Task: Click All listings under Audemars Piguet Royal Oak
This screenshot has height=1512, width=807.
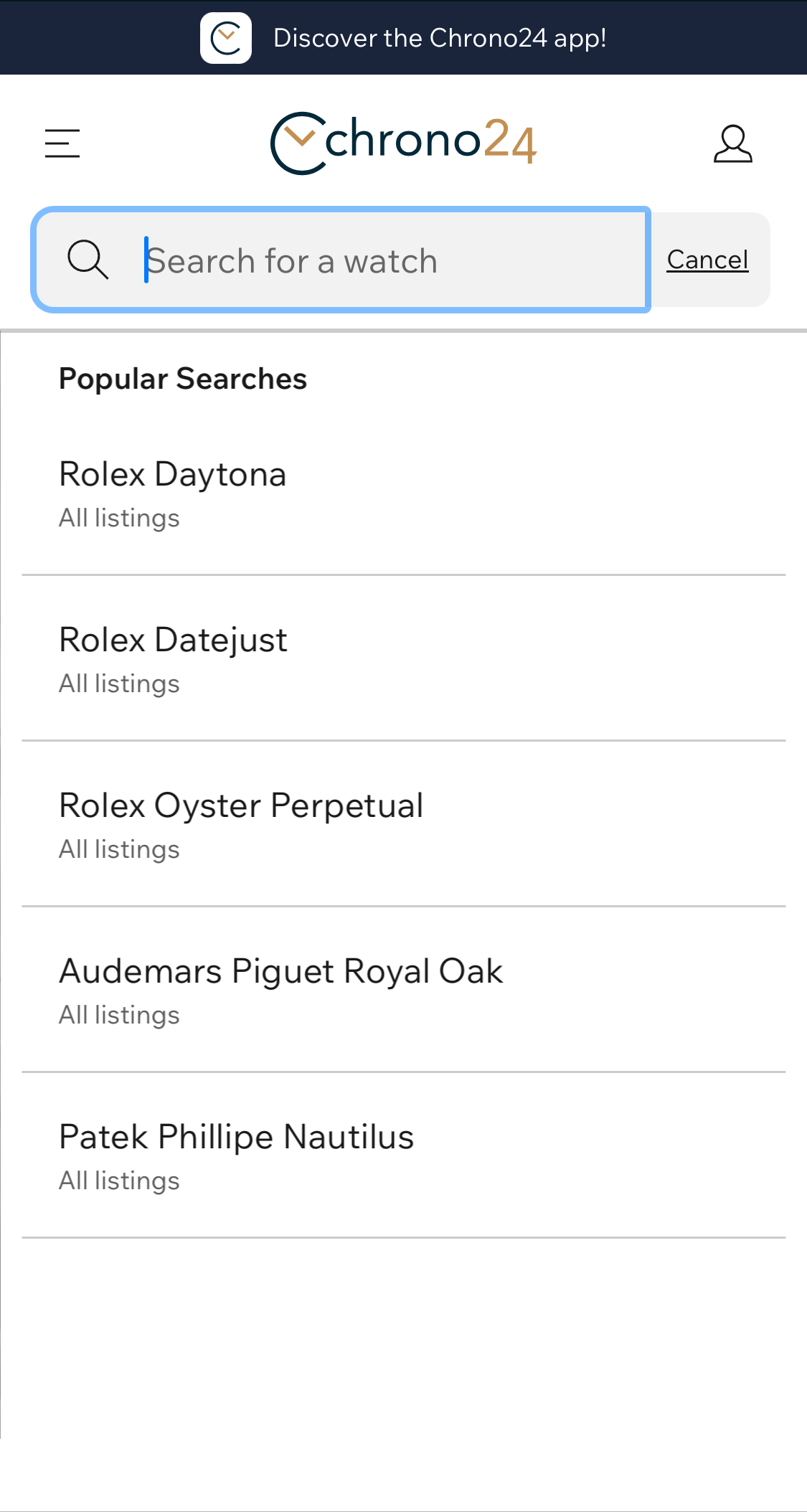Action: point(118,1014)
